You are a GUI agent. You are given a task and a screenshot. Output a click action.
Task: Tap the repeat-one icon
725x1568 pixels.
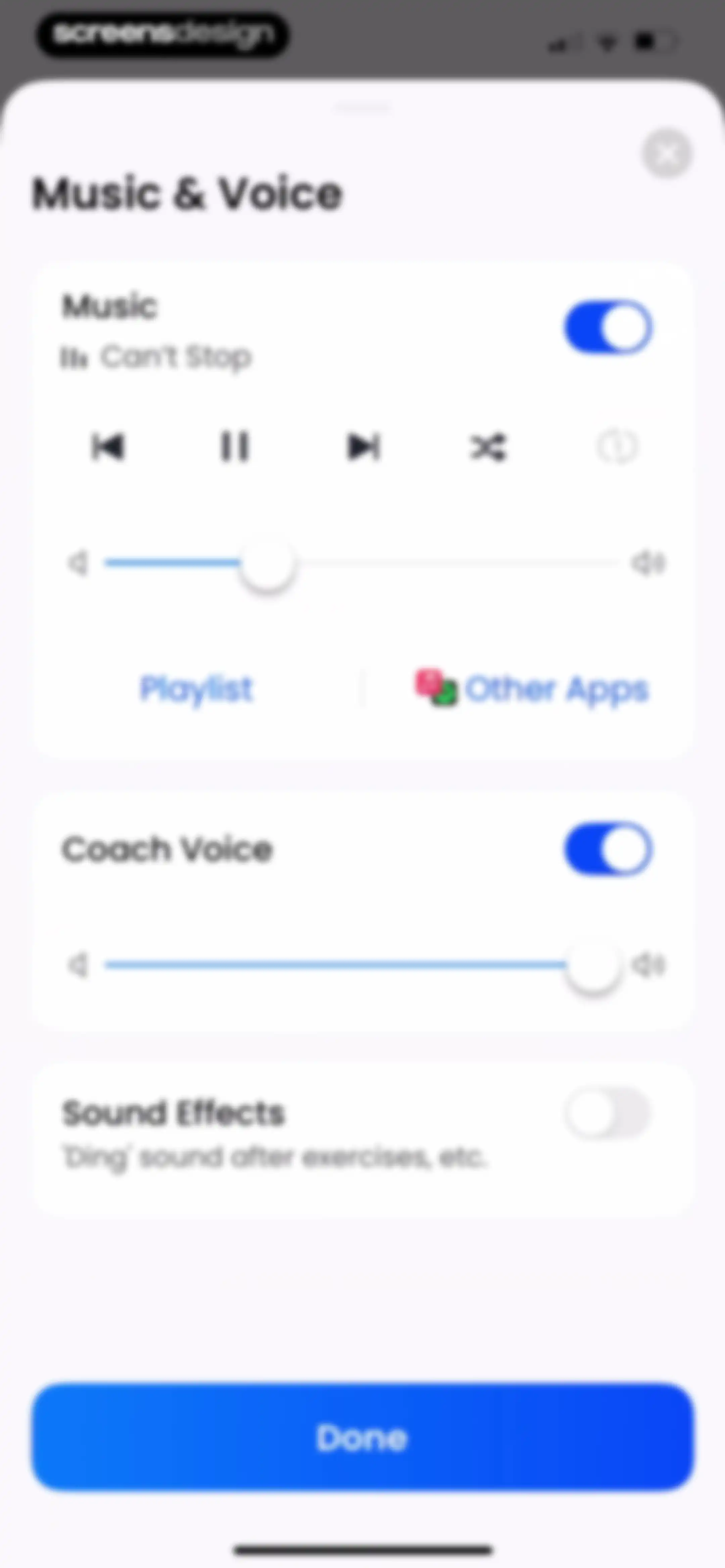coord(616,447)
